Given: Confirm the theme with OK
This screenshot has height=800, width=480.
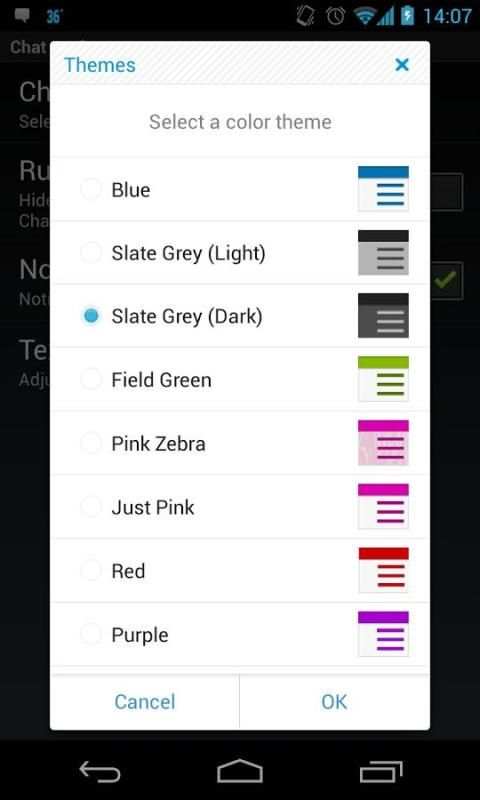Looking at the screenshot, I should point(334,702).
